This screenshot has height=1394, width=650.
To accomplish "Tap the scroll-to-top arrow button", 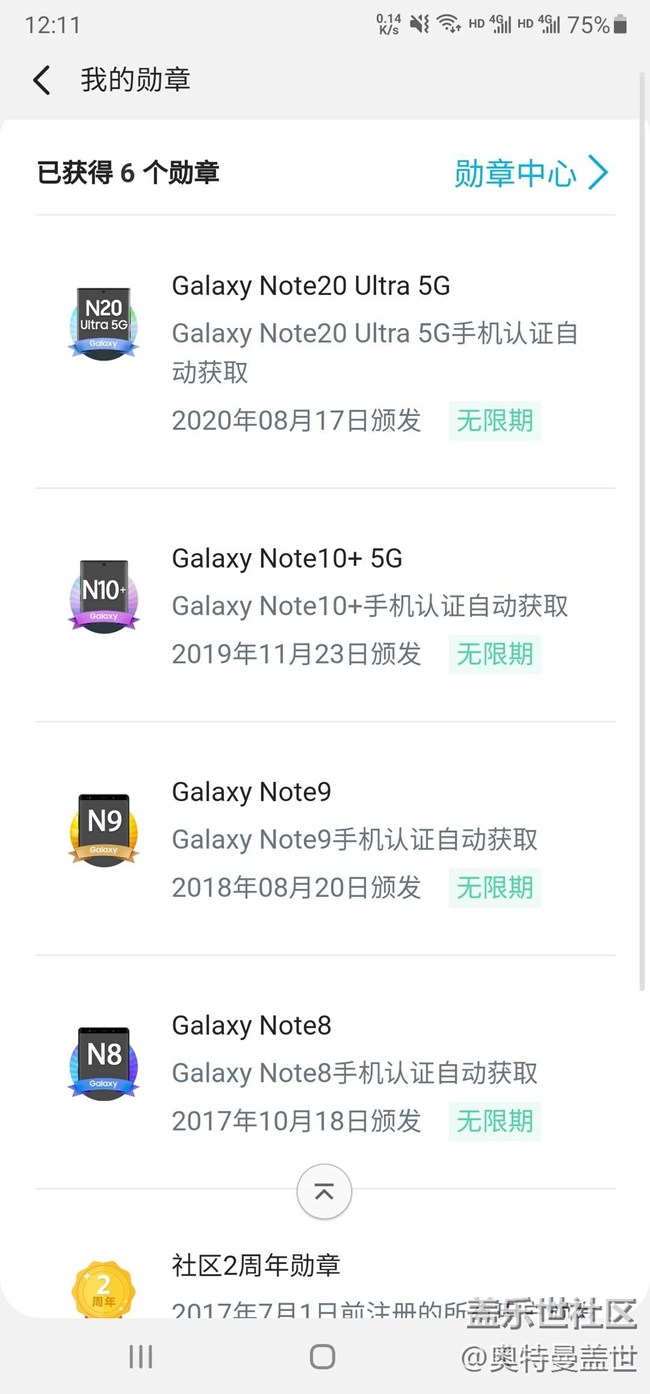I will point(324,1191).
